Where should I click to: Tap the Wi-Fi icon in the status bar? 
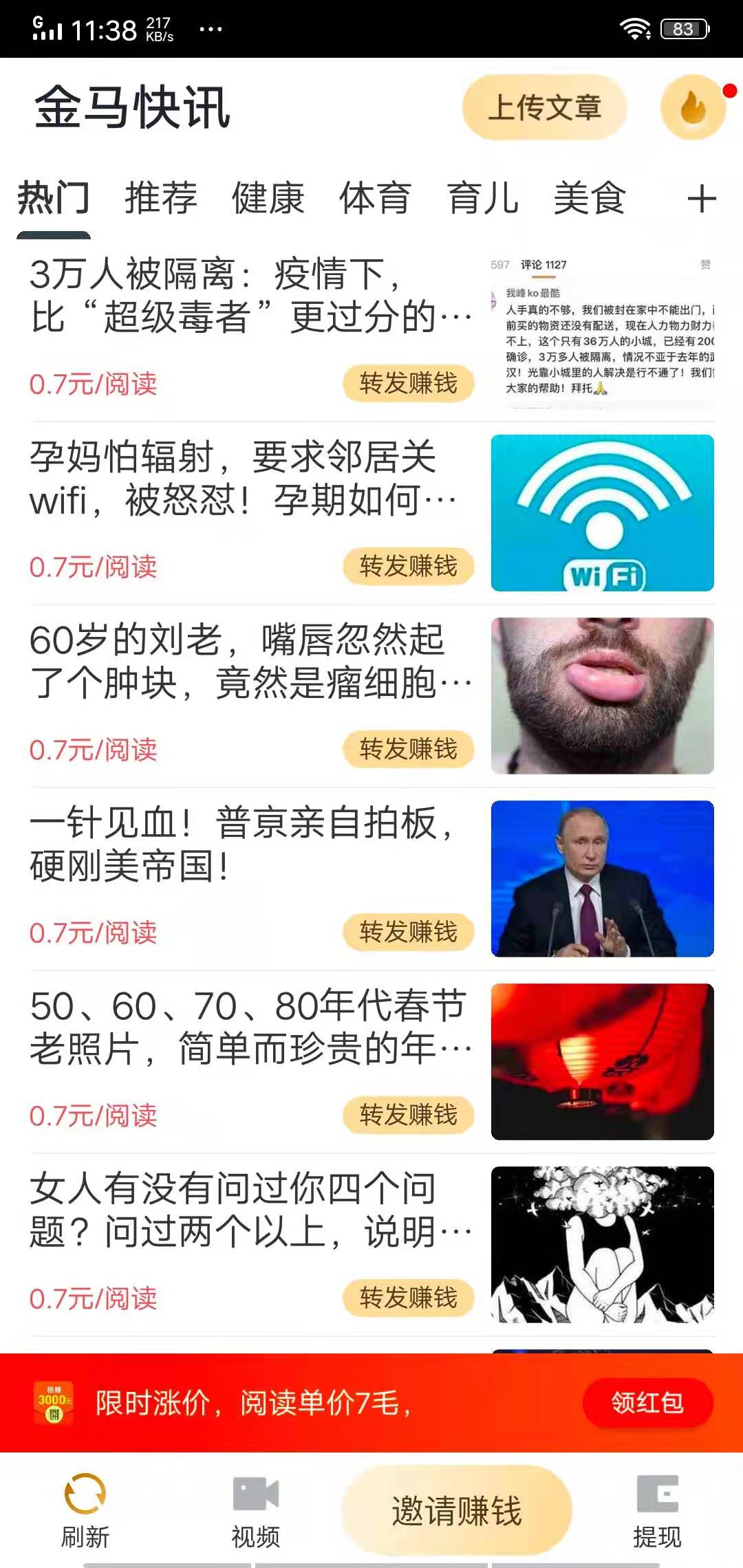[x=636, y=28]
